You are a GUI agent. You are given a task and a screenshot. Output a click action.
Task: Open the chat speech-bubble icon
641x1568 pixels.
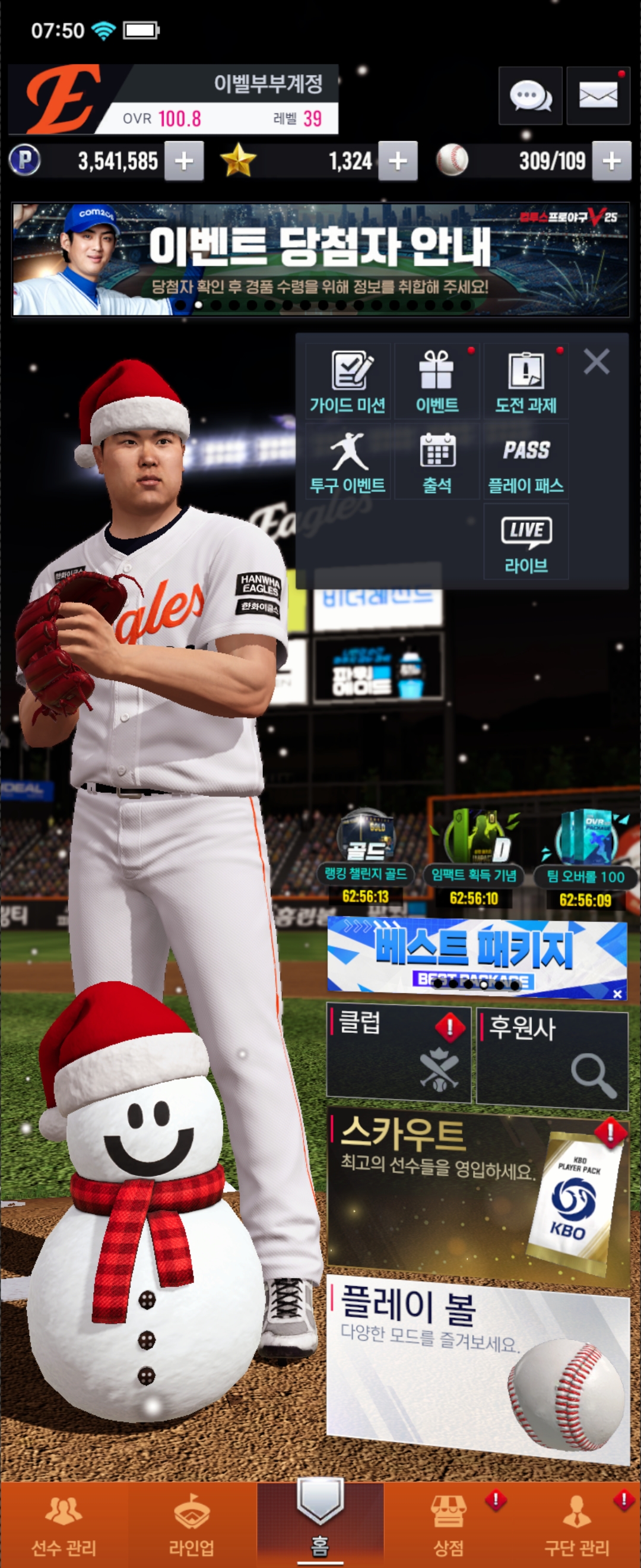(529, 96)
